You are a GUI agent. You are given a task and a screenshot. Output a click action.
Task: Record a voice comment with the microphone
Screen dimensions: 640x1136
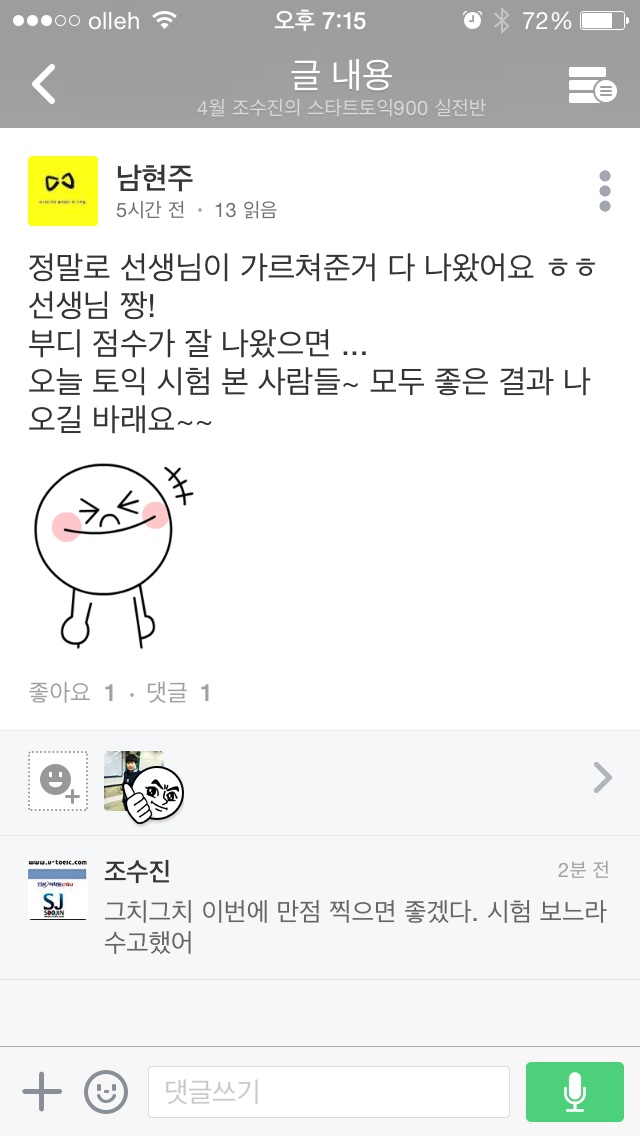[574, 1092]
